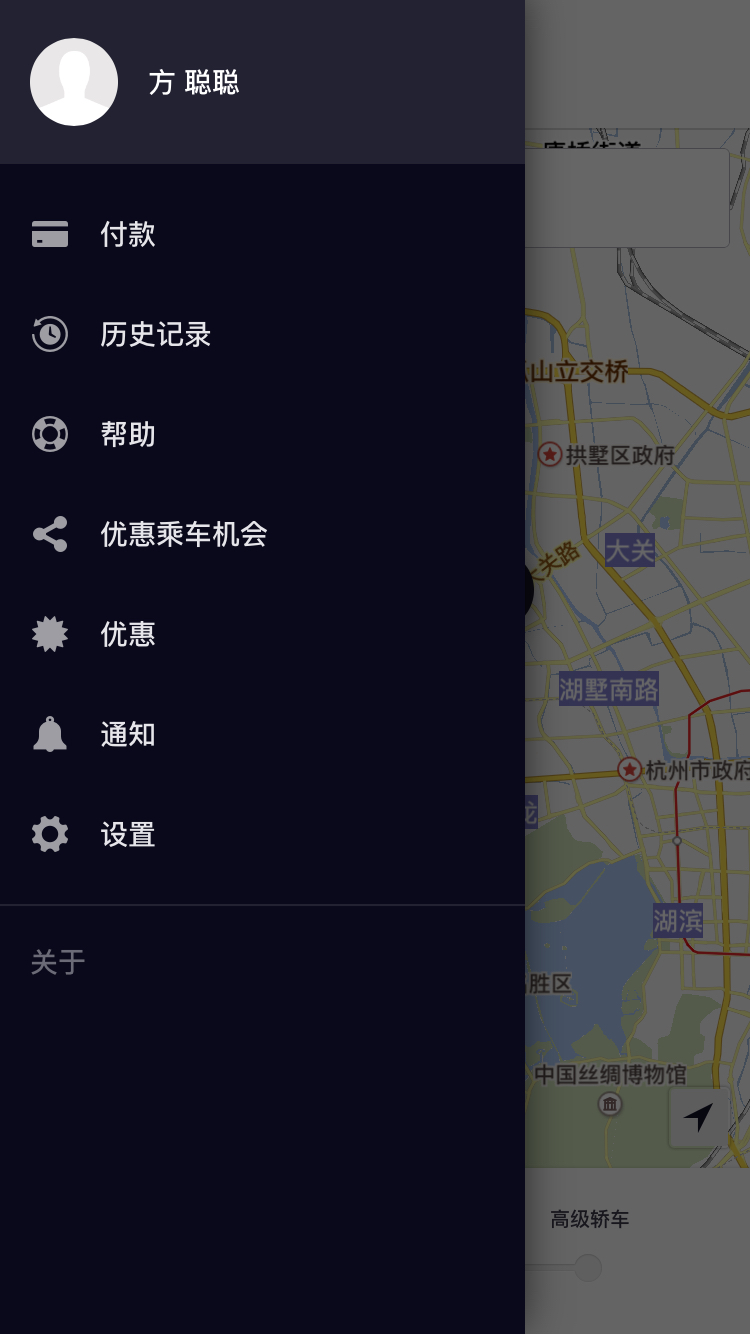Image resolution: width=750 pixels, height=1334 pixels.
Task: Open the 关于 about page
Action: [x=58, y=962]
